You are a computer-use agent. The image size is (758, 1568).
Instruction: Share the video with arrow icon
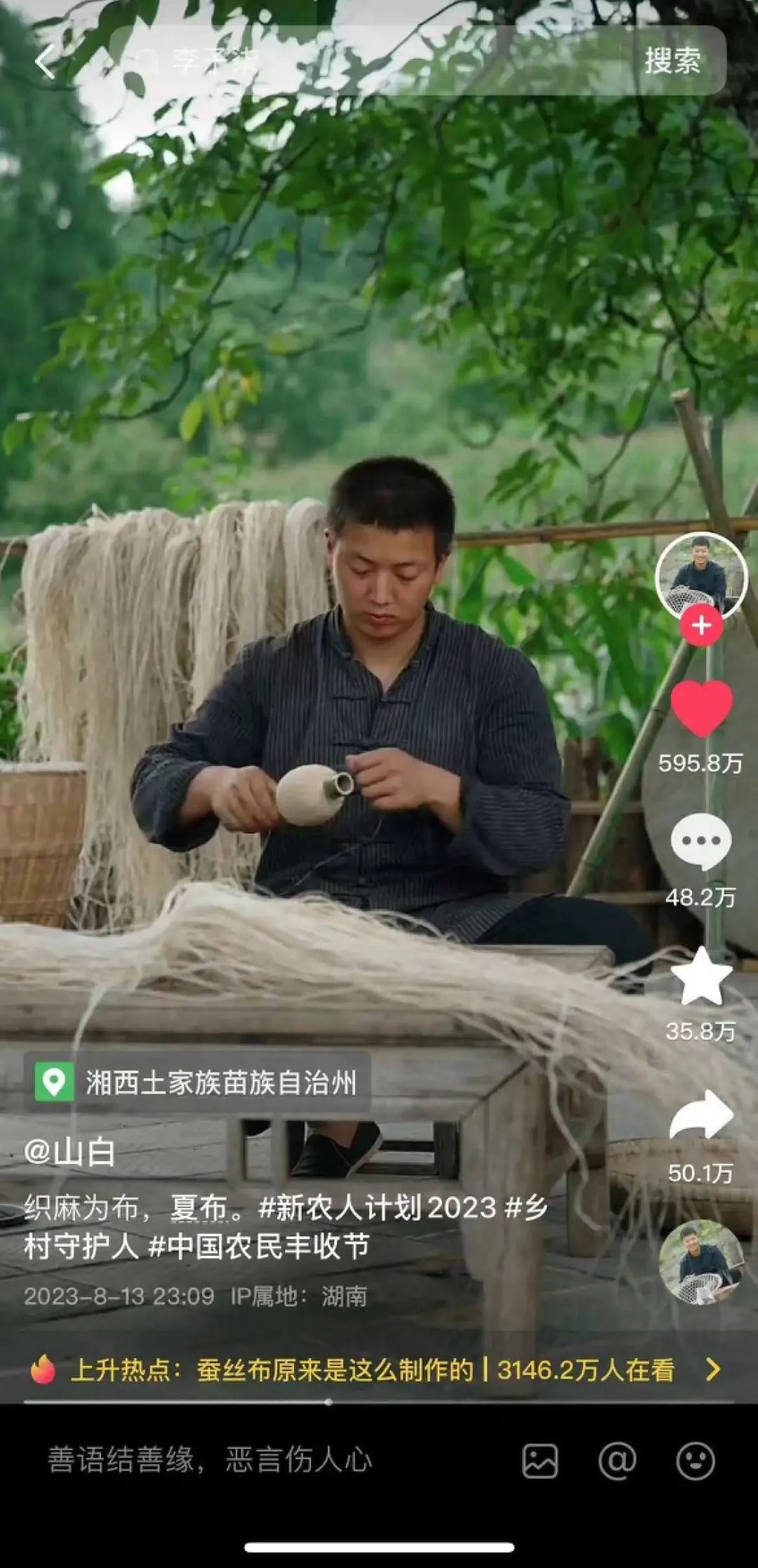coord(700,1115)
